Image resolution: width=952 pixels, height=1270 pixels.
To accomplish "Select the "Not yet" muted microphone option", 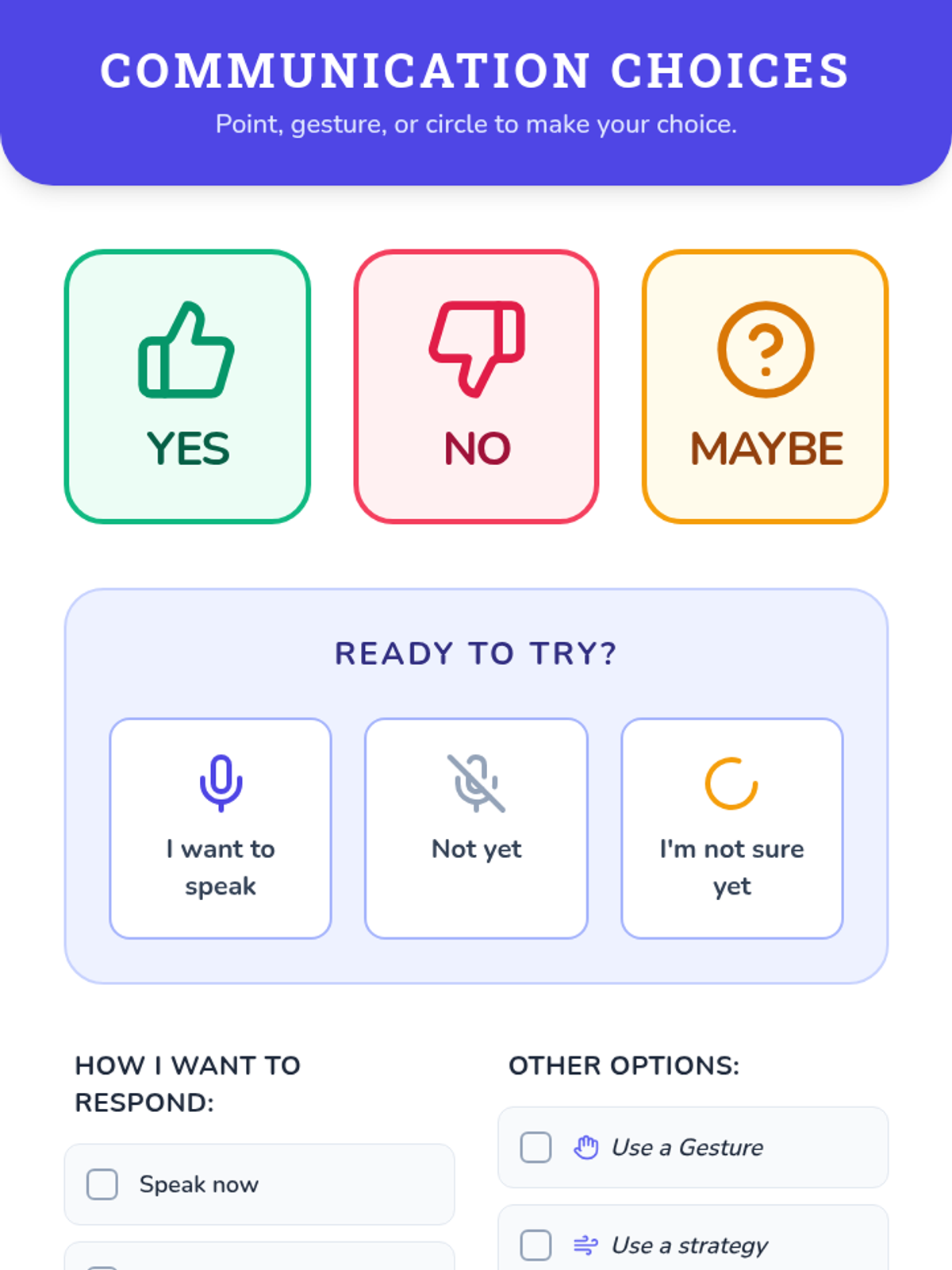I will 476,829.
